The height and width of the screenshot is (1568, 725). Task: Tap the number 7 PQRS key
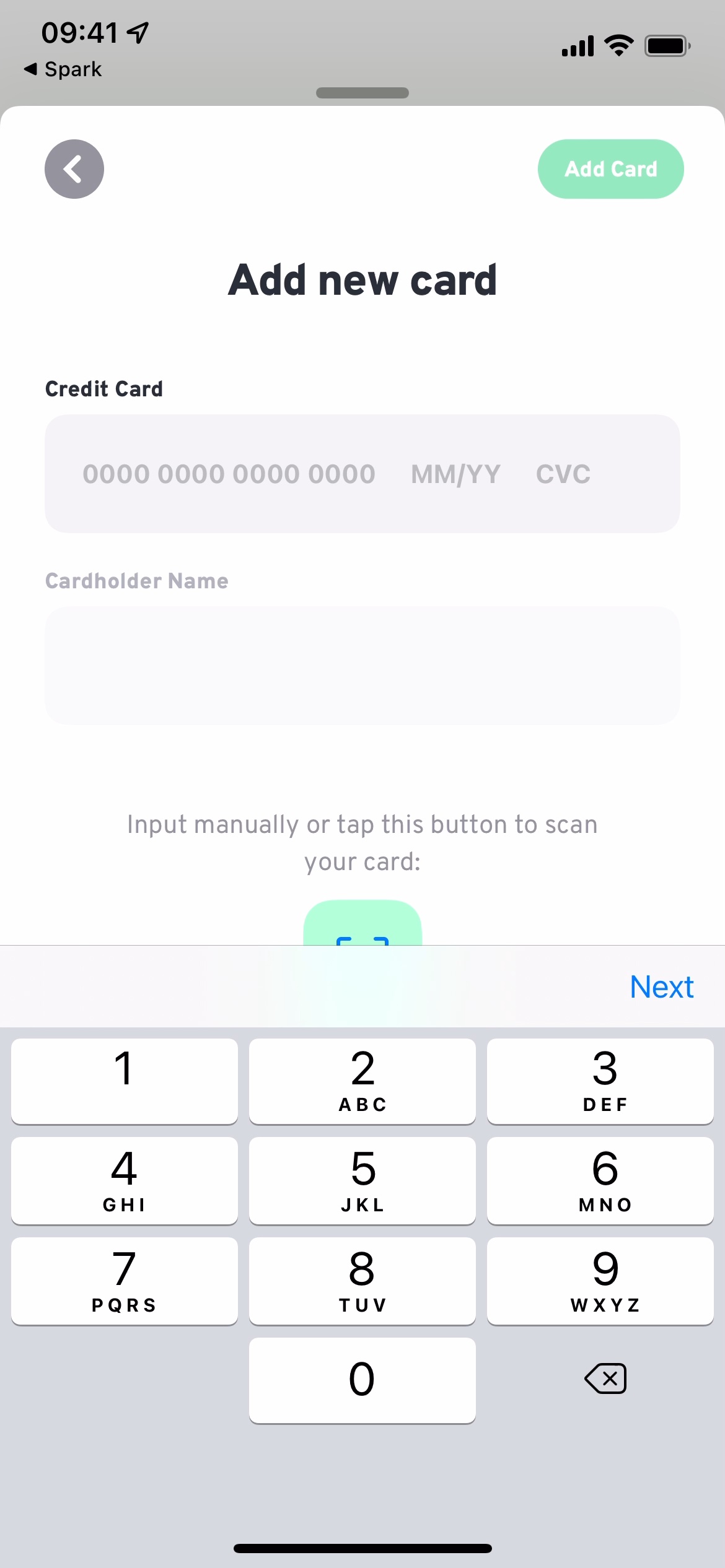[124, 1281]
